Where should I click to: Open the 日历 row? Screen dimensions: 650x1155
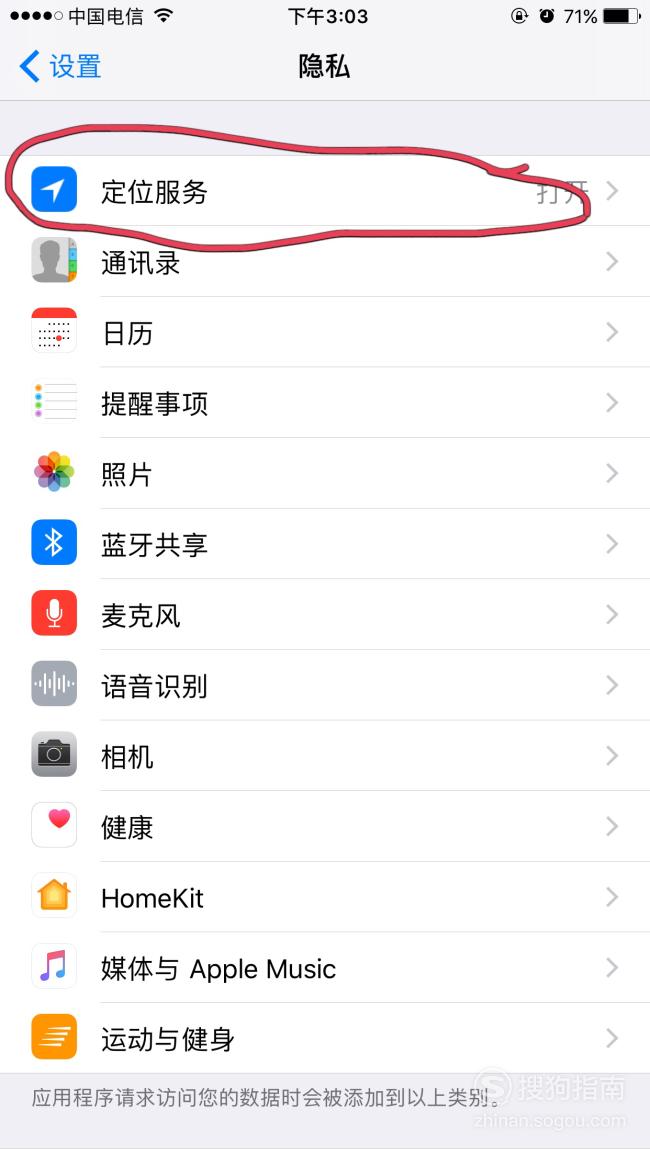325,332
